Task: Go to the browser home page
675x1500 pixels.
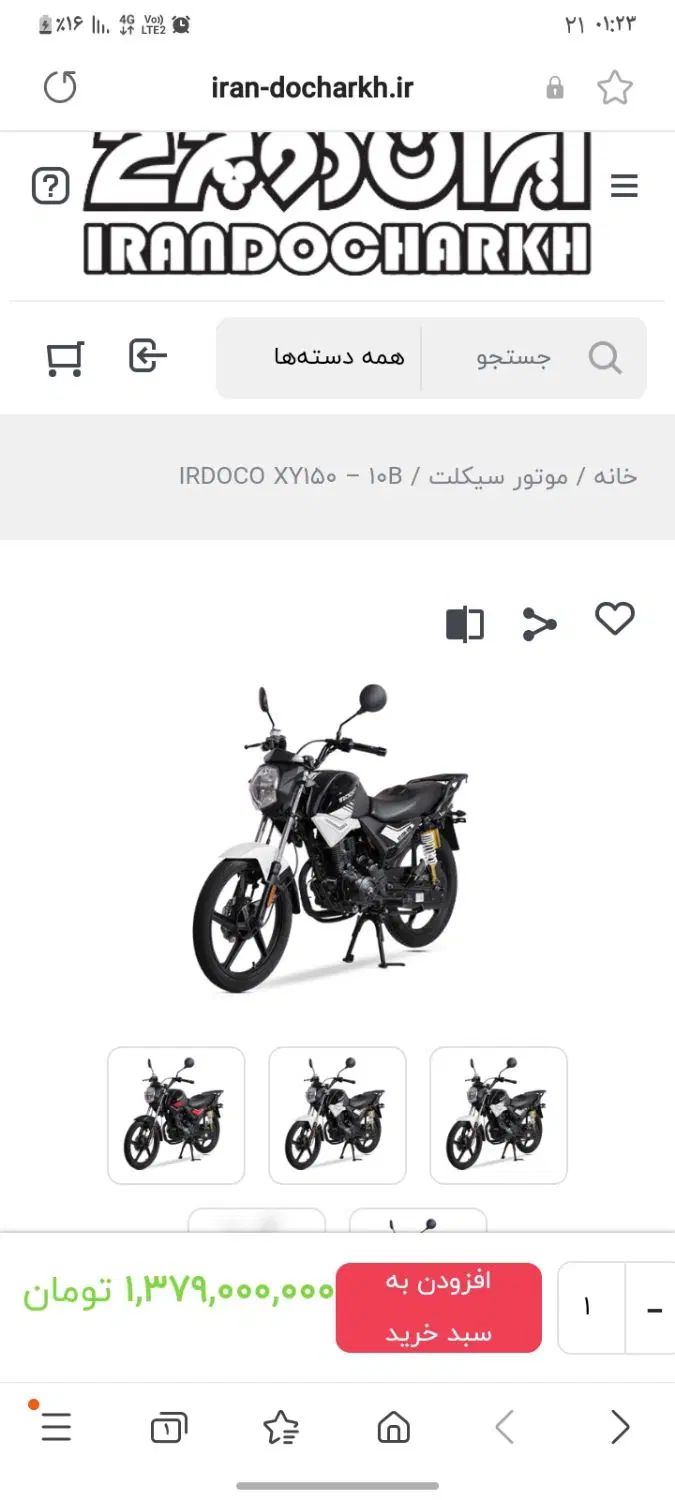Action: (394, 1427)
